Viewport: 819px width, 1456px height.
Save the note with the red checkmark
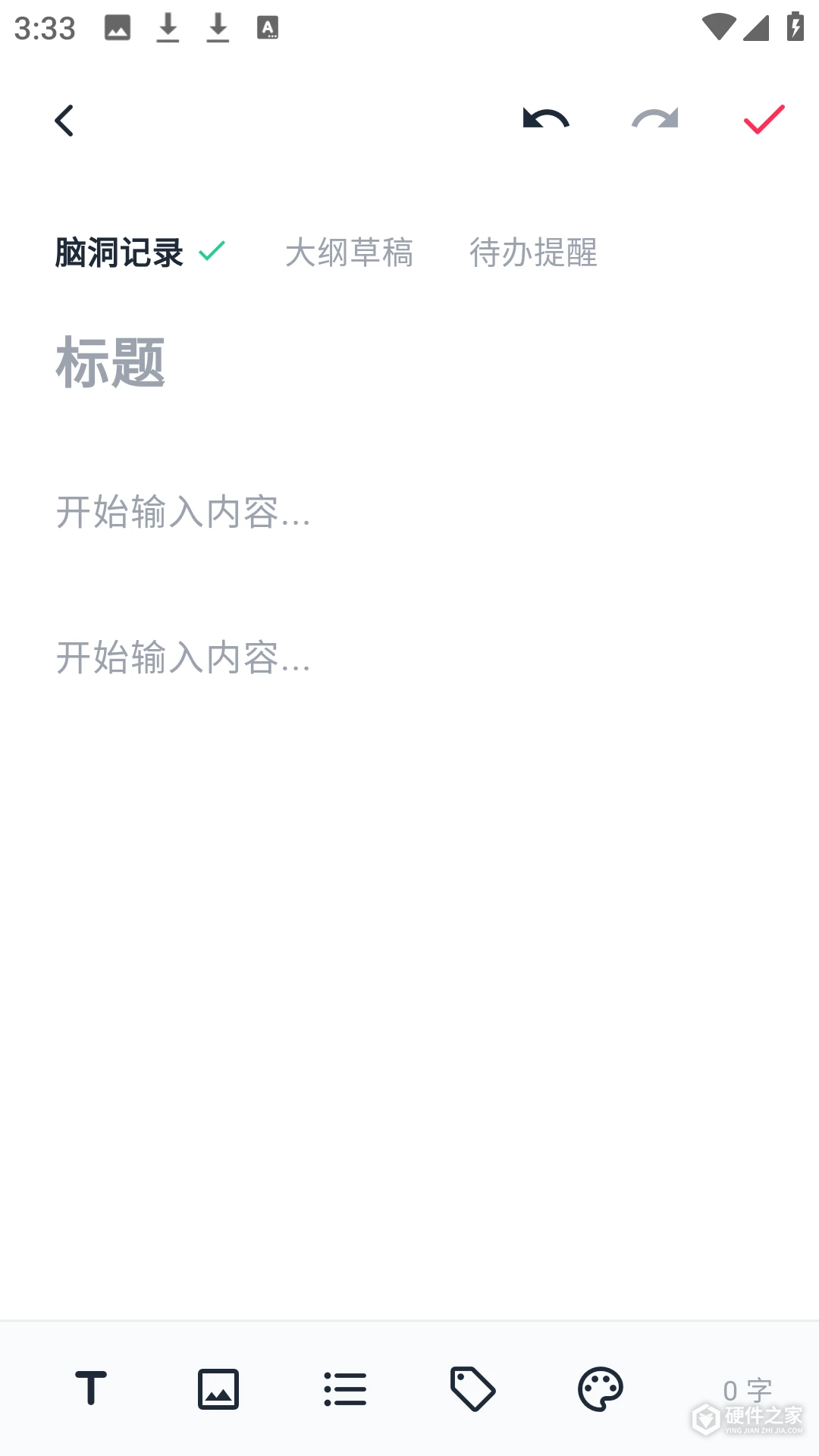(x=764, y=120)
